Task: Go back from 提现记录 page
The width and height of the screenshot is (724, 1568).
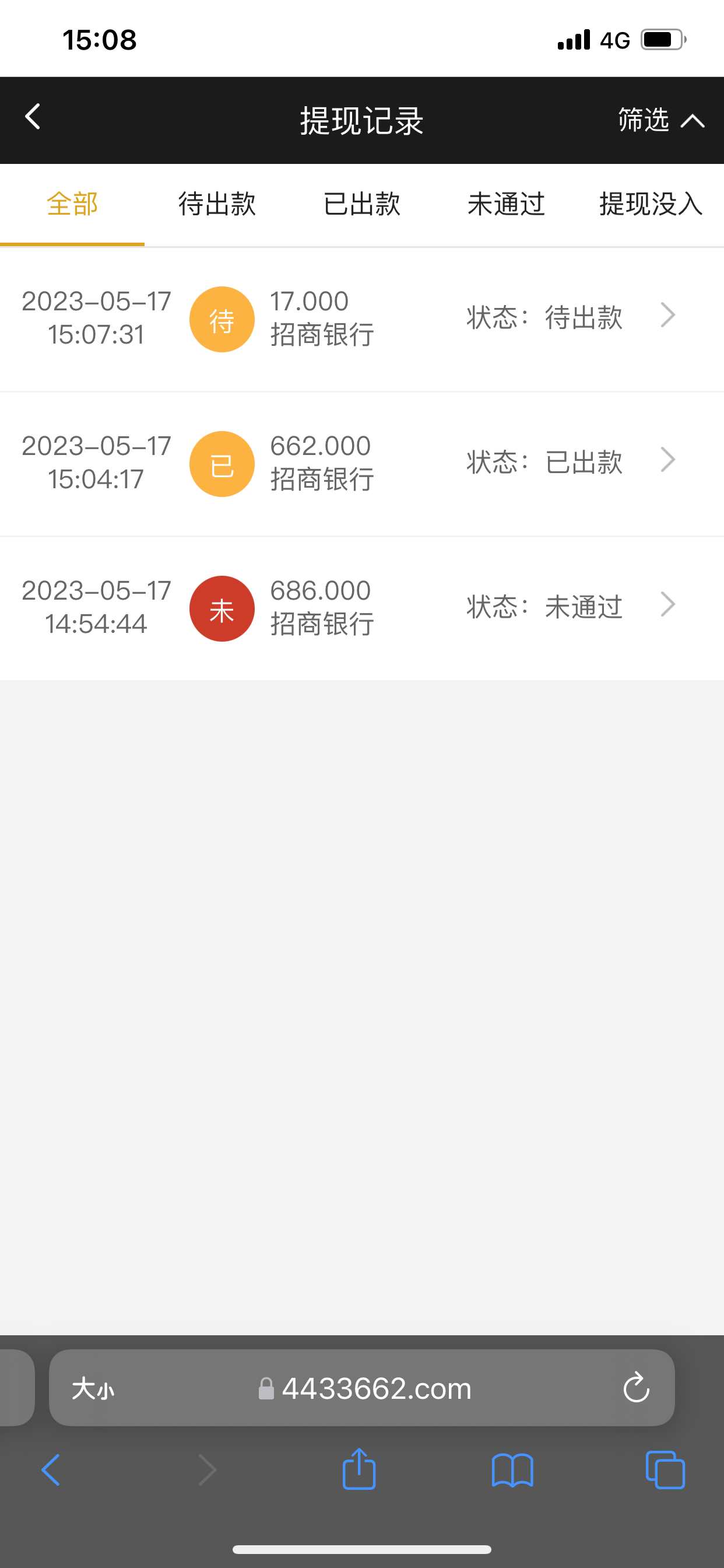Action: coord(33,116)
